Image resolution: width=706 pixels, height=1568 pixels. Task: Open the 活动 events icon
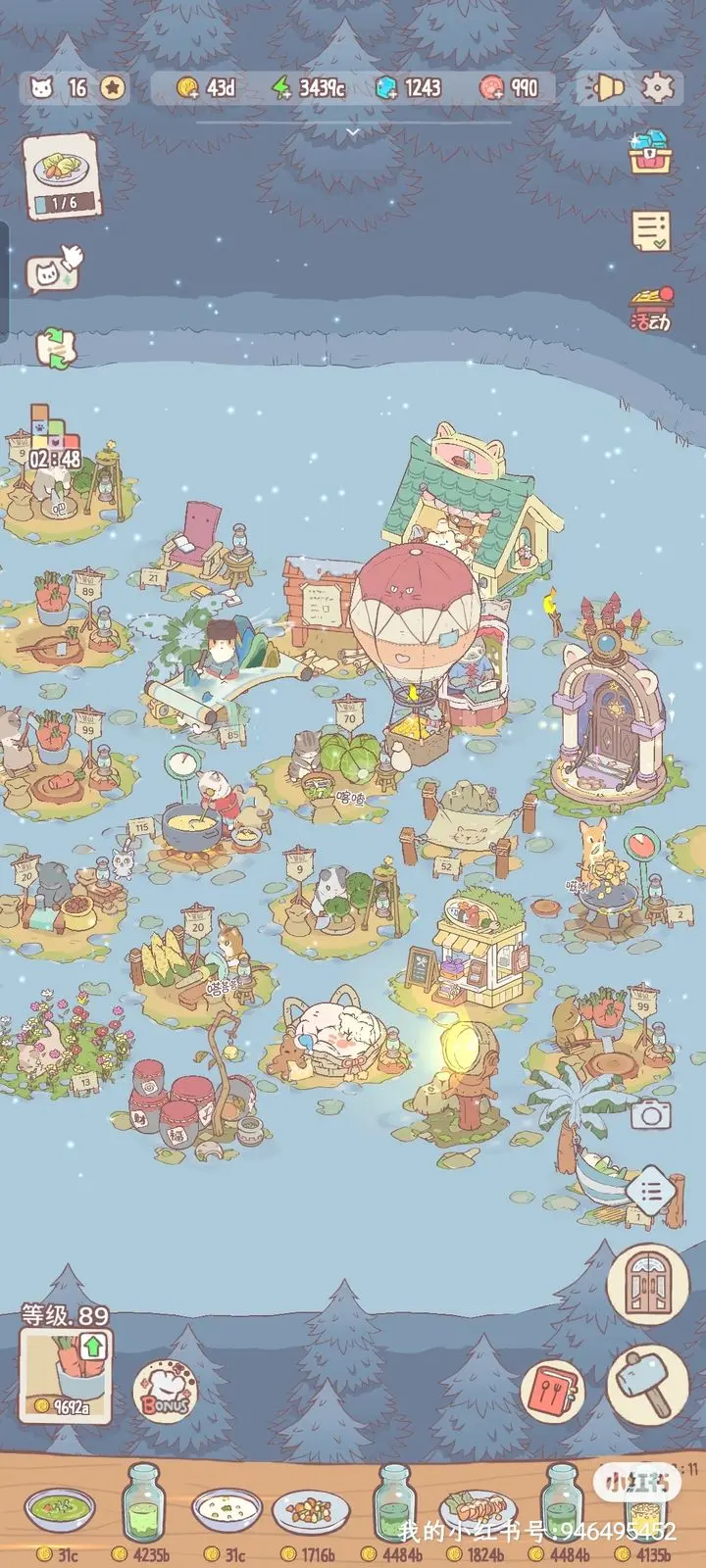650,308
